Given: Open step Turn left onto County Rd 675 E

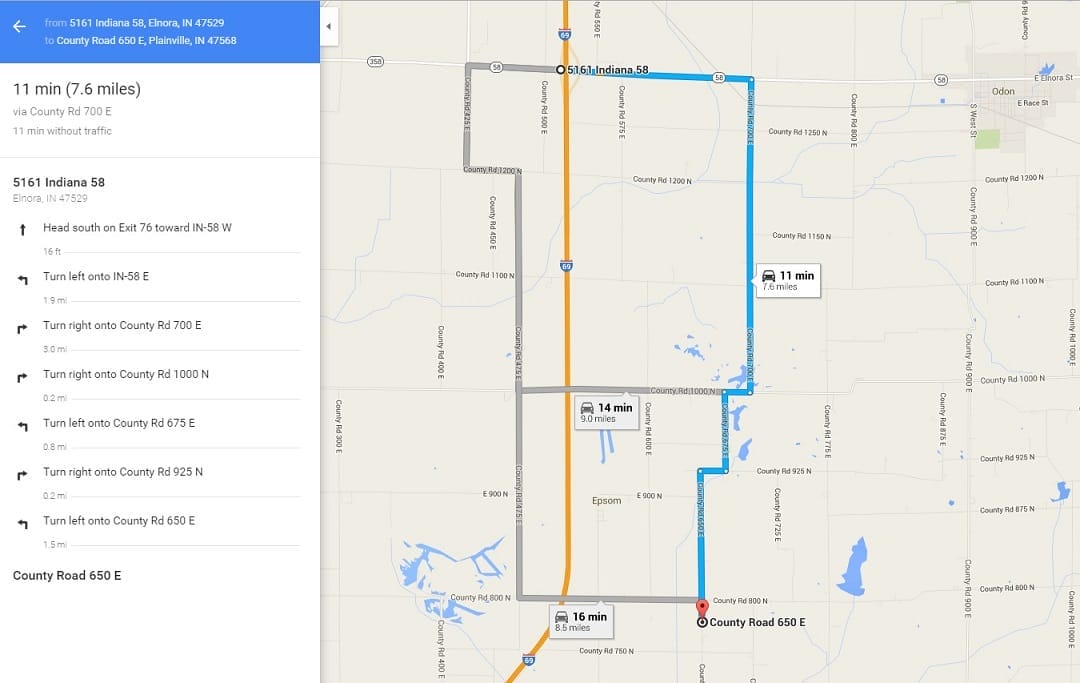Looking at the screenshot, I should (119, 424).
